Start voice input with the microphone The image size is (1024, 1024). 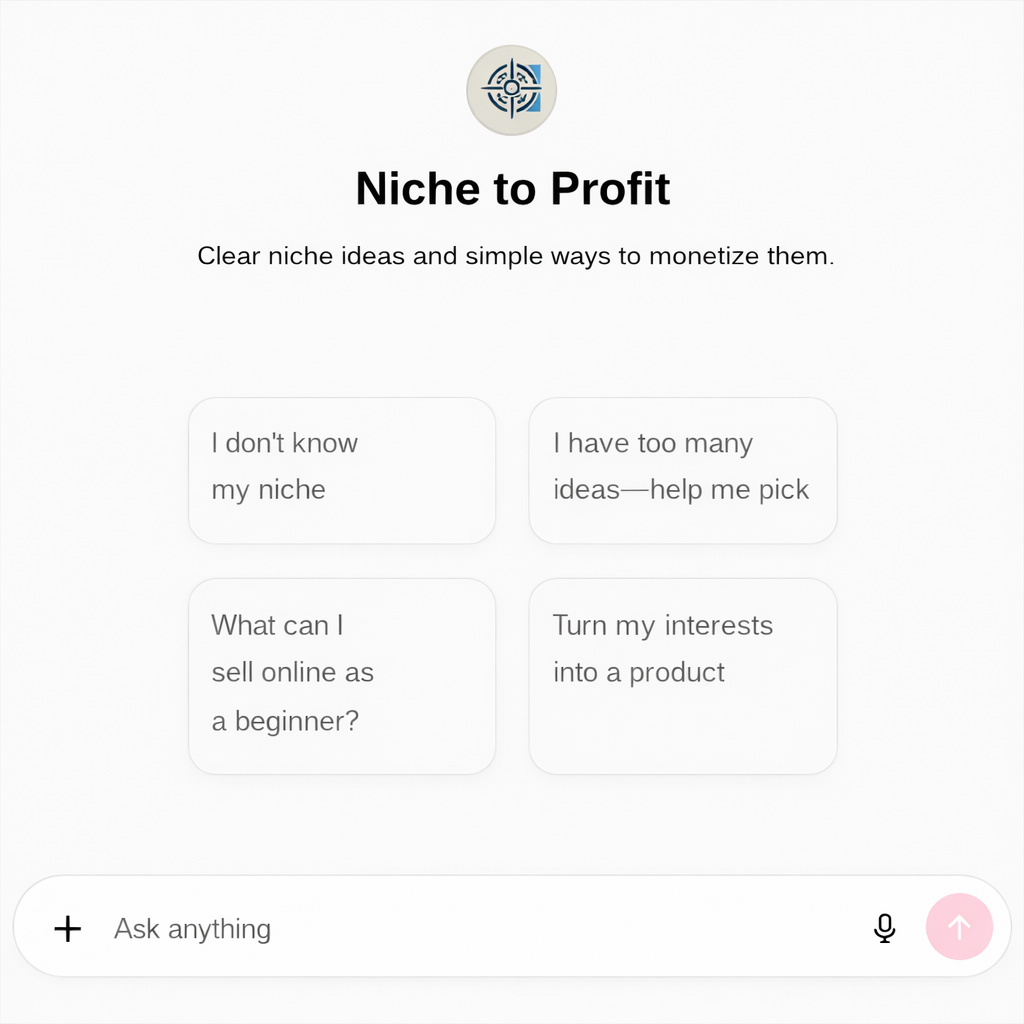884,928
